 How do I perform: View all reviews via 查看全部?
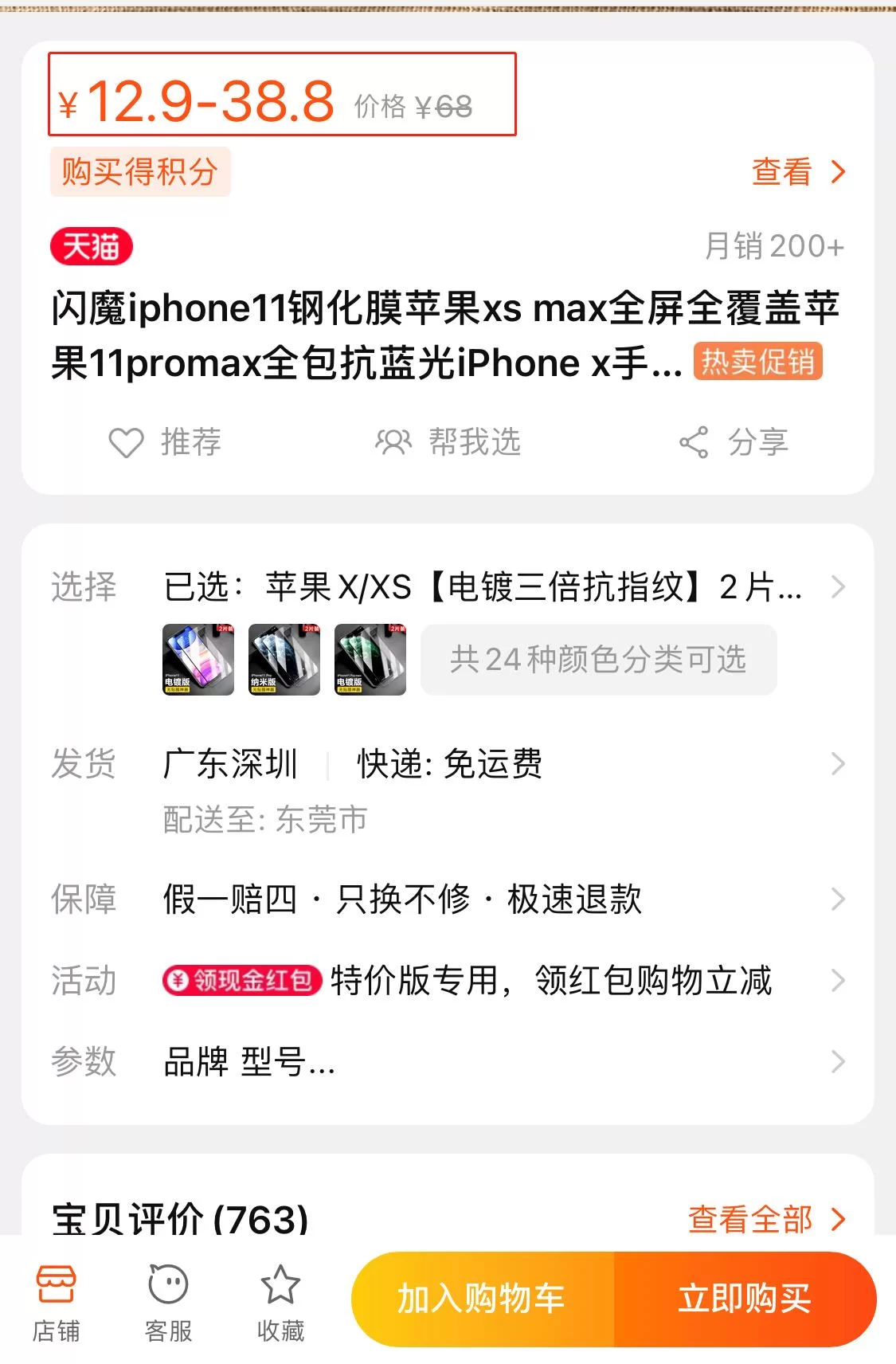pos(765,1218)
